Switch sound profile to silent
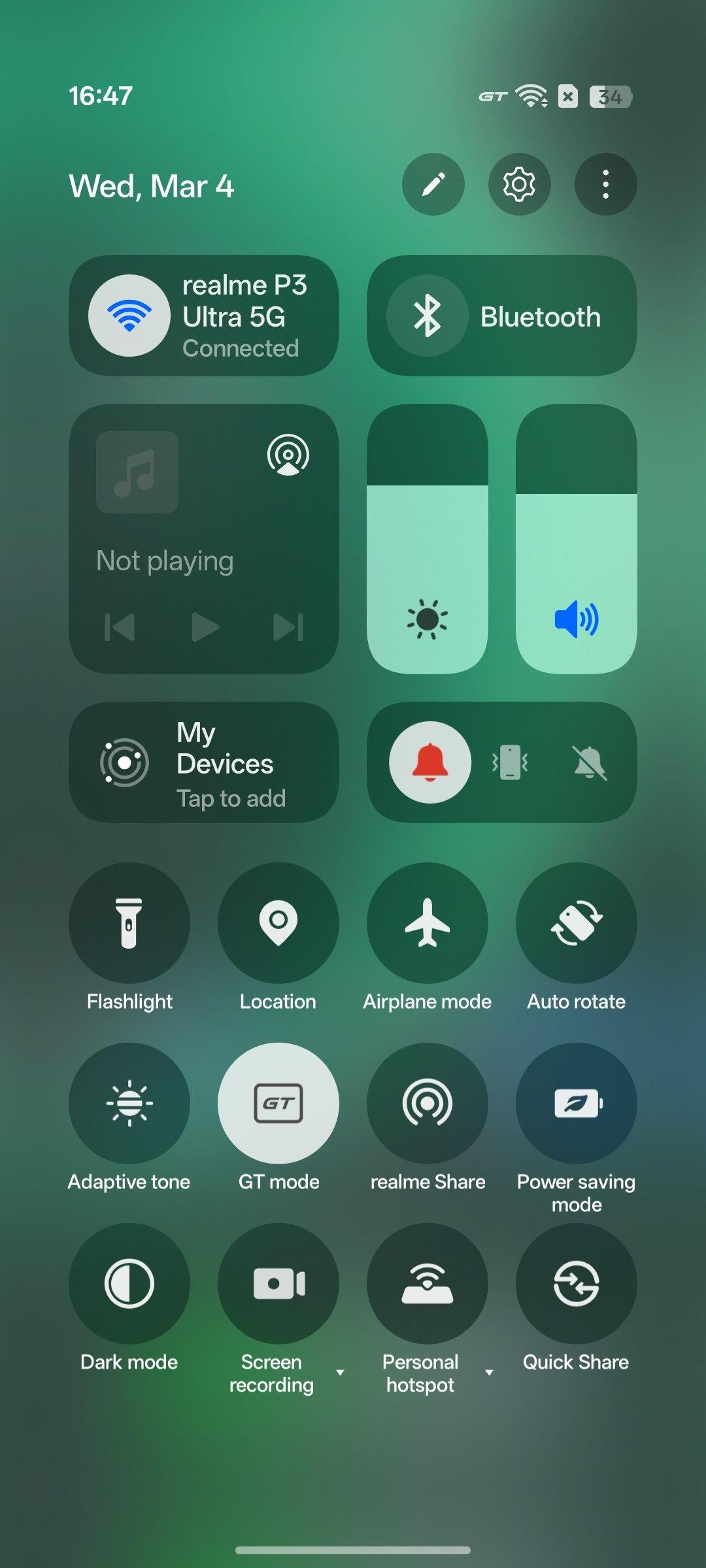 pos(590,762)
